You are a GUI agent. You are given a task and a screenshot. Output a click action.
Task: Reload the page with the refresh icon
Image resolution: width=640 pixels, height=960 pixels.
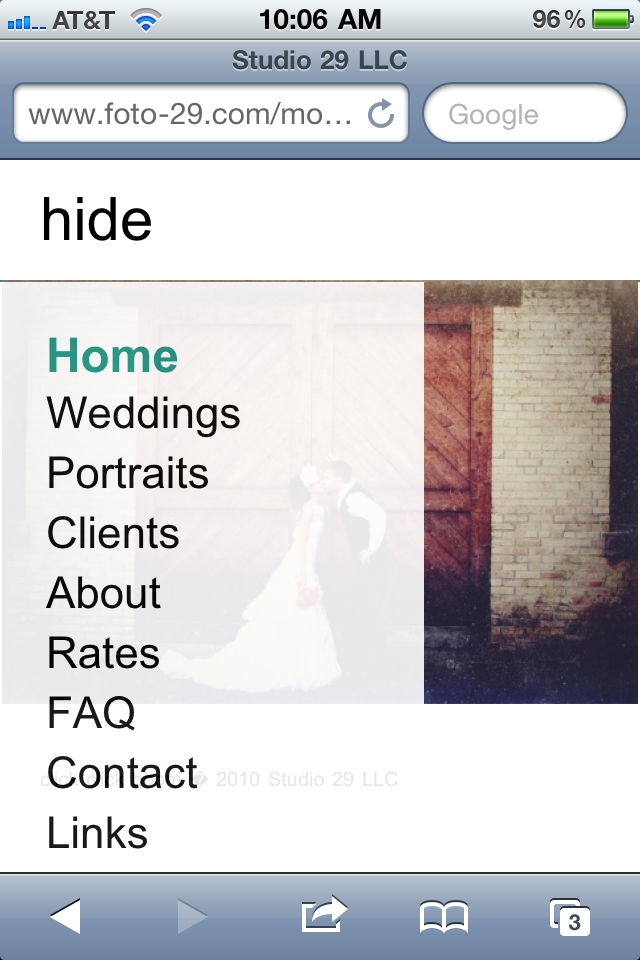[x=381, y=114]
